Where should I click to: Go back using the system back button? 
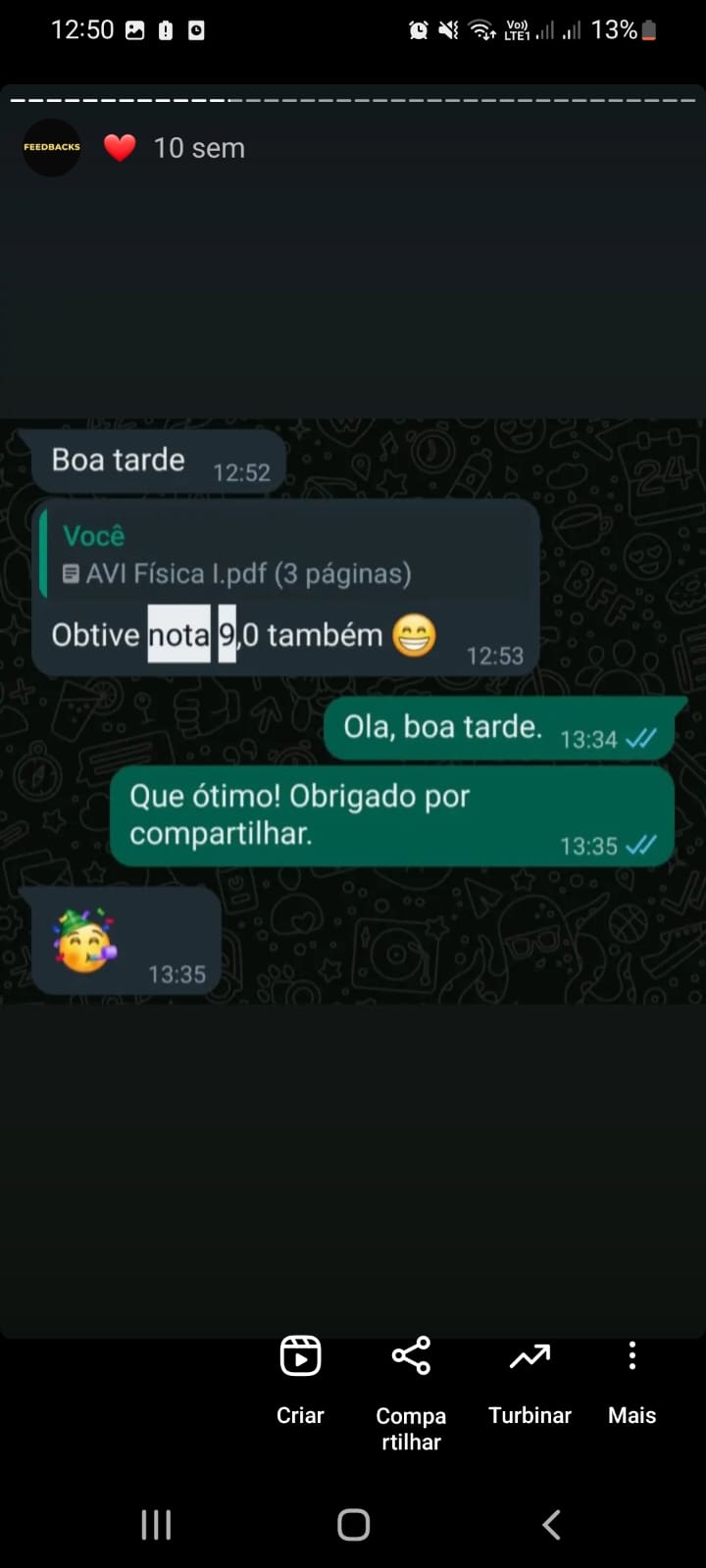[x=551, y=1524]
